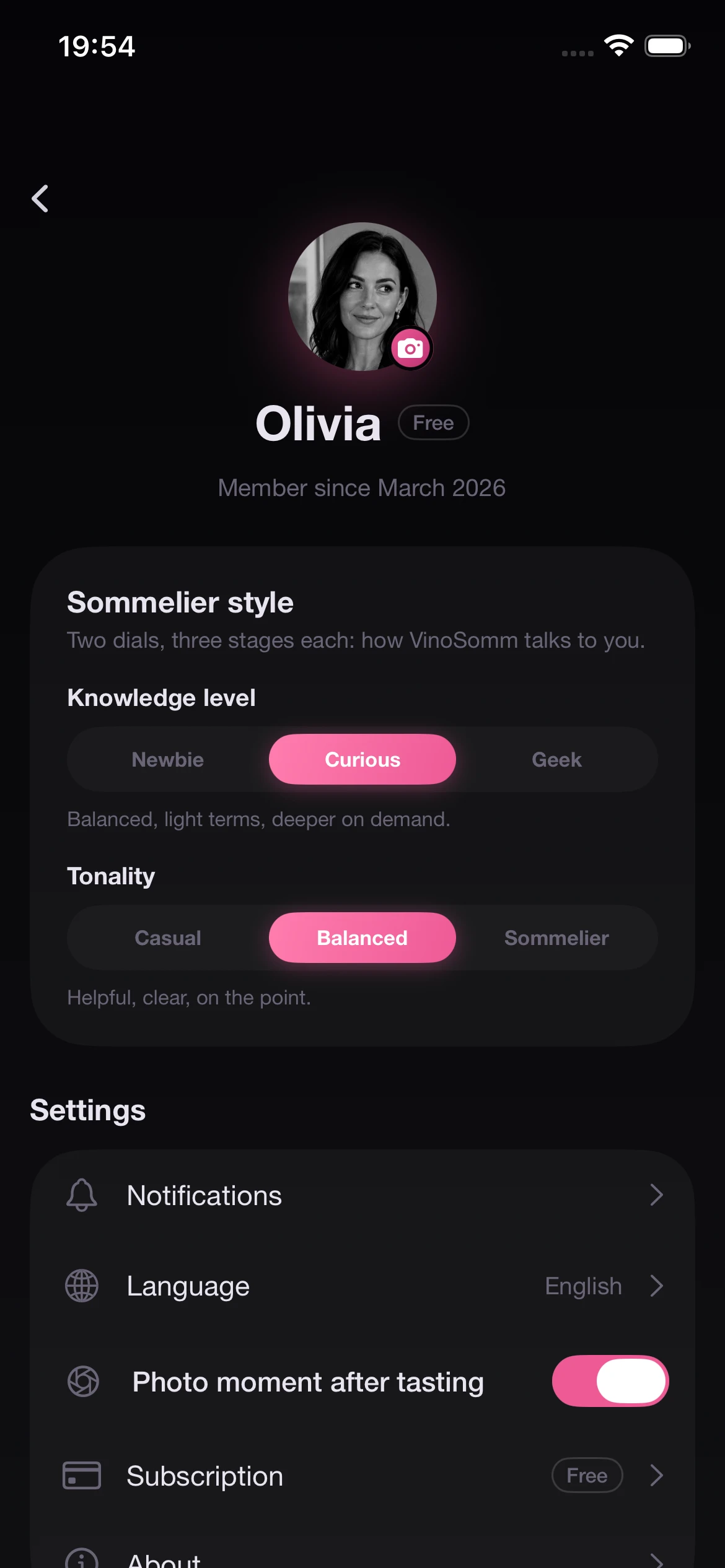The image size is (725, 1568).
Task: Open Notifications settings
Action: [x=362, y=1195]
